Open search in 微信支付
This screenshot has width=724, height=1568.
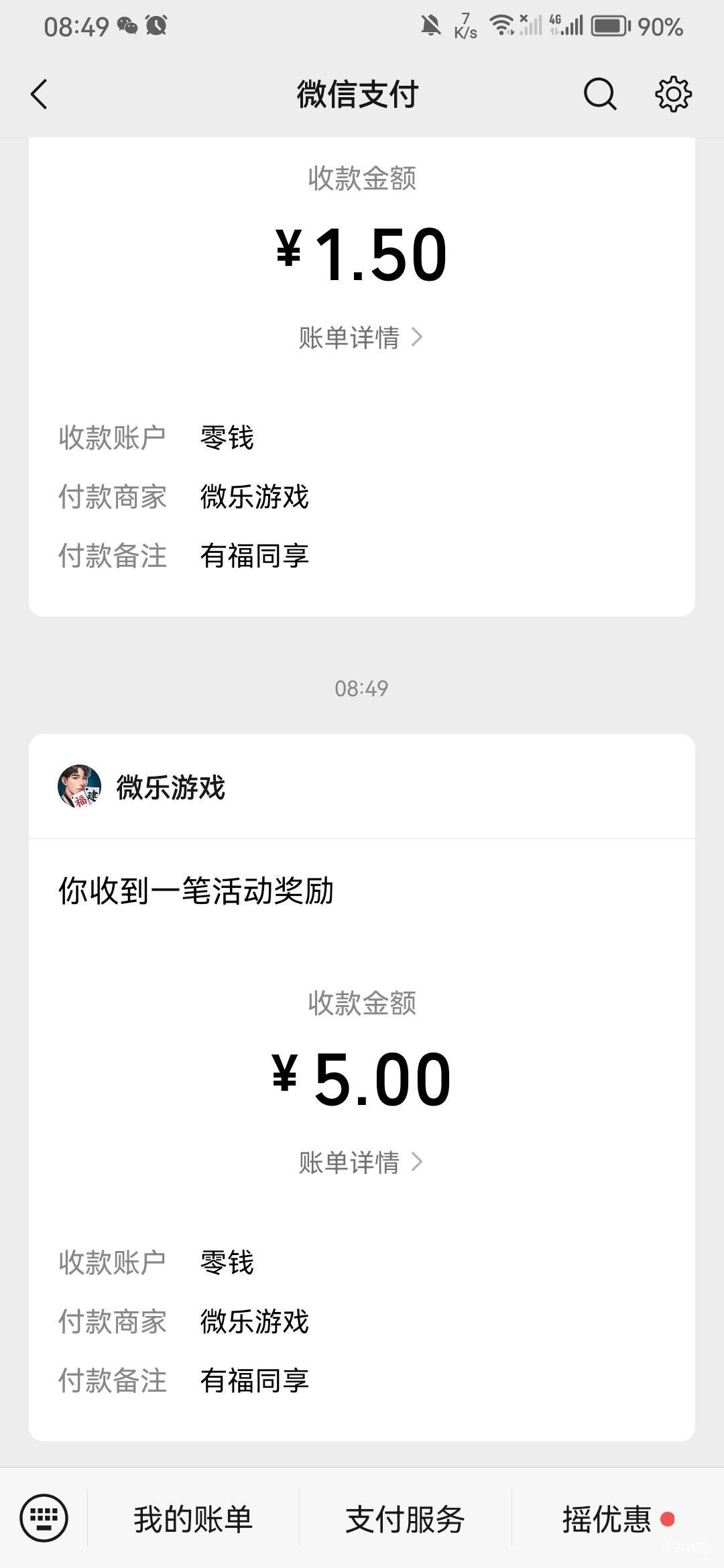(599, 94)
